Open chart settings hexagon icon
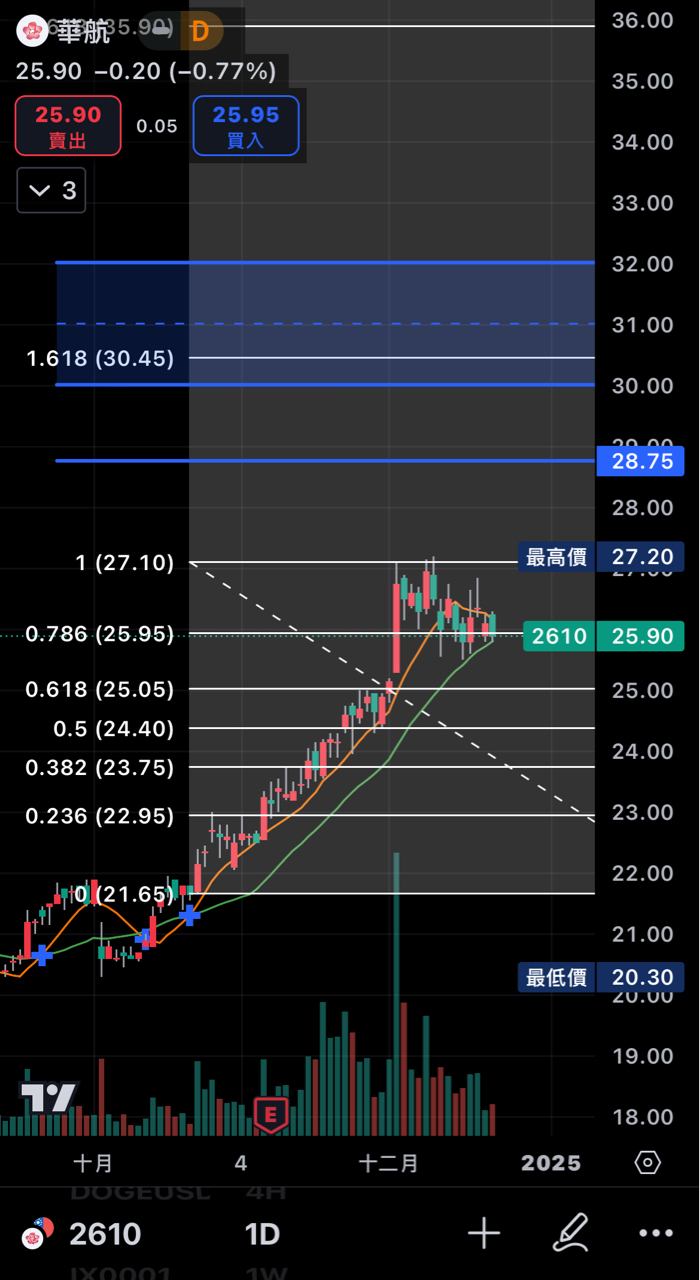 coord(648,1162)
